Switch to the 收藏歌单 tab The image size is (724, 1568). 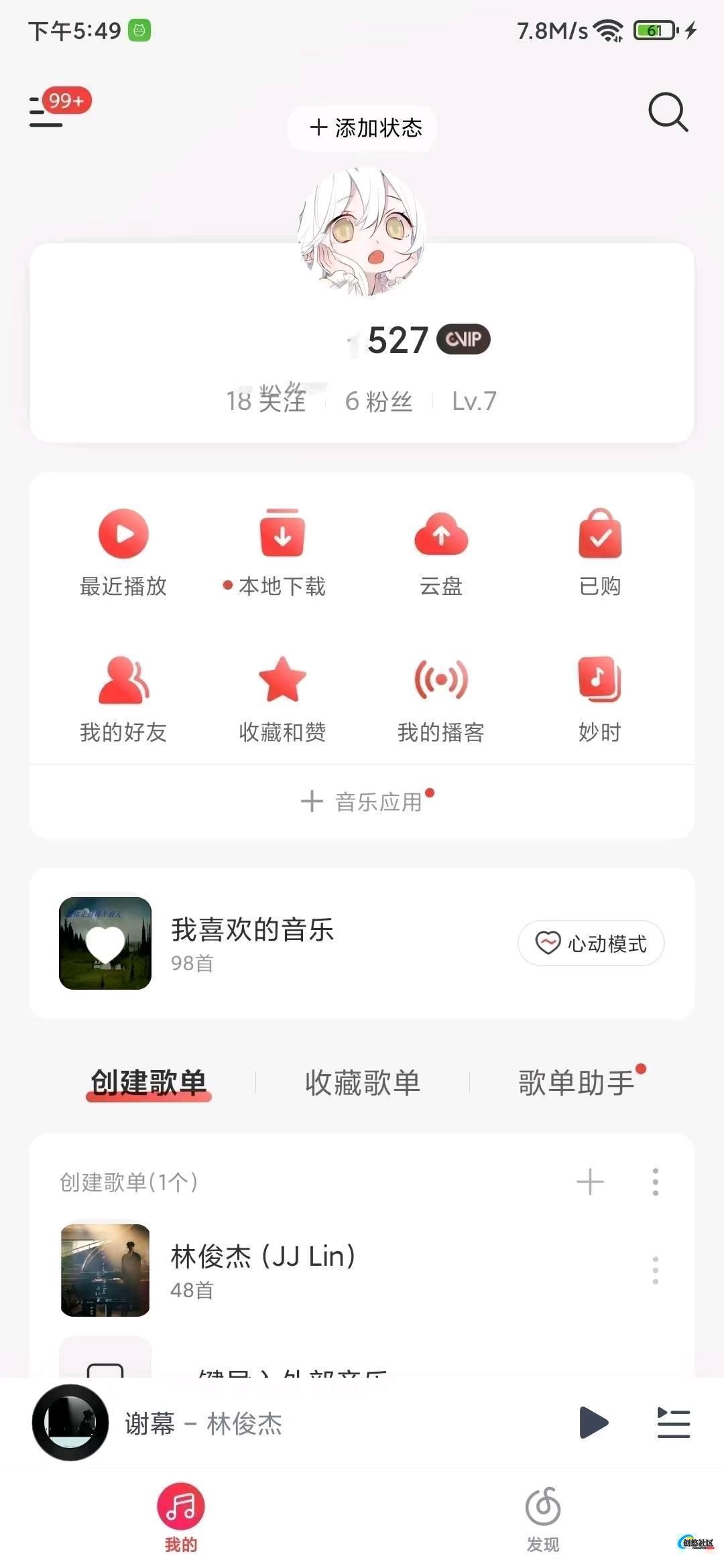coord(362,1082)
